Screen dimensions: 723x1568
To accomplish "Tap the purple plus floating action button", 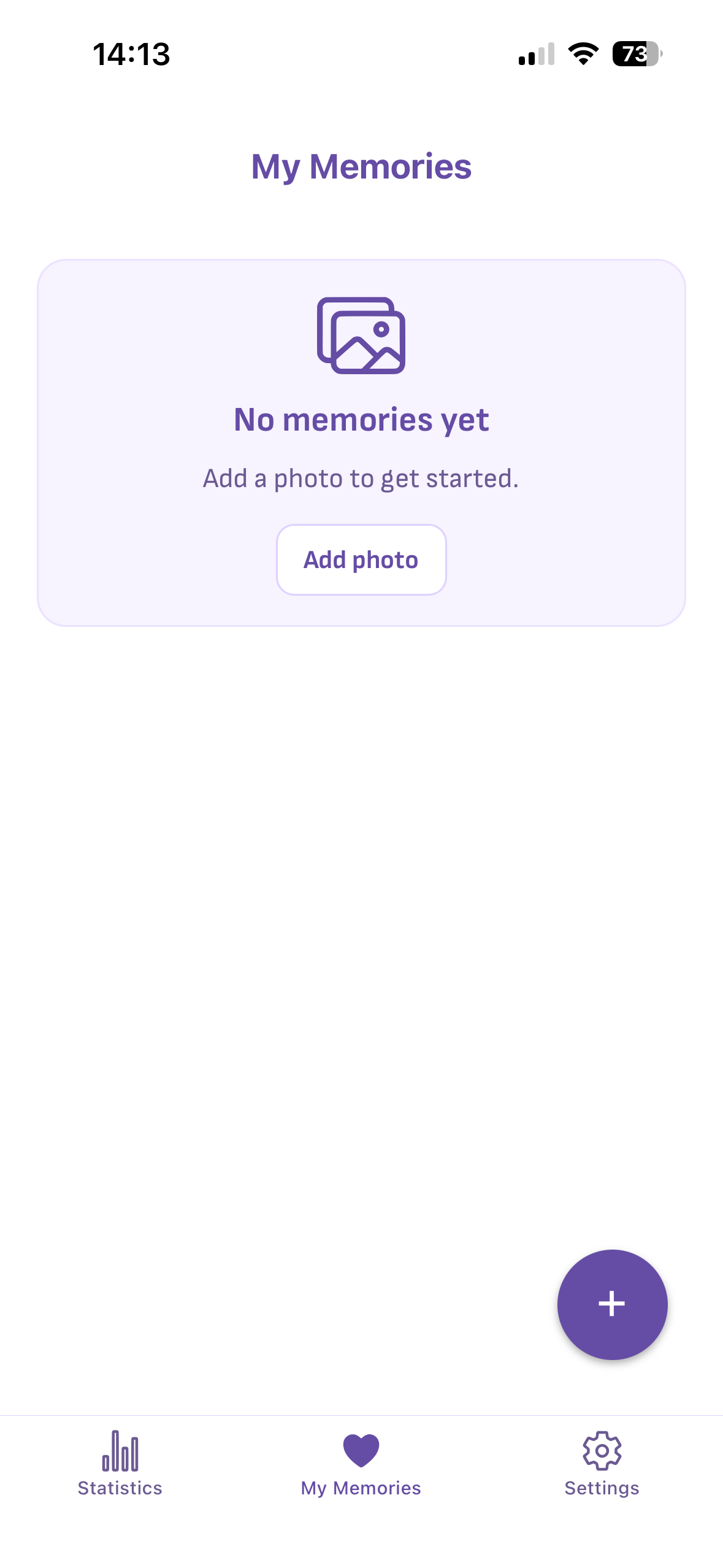I will (612, 1304).
